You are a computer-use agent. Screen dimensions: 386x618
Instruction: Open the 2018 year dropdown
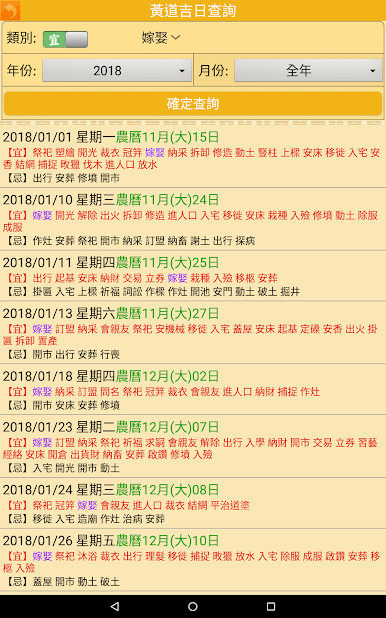pos(117,71)
